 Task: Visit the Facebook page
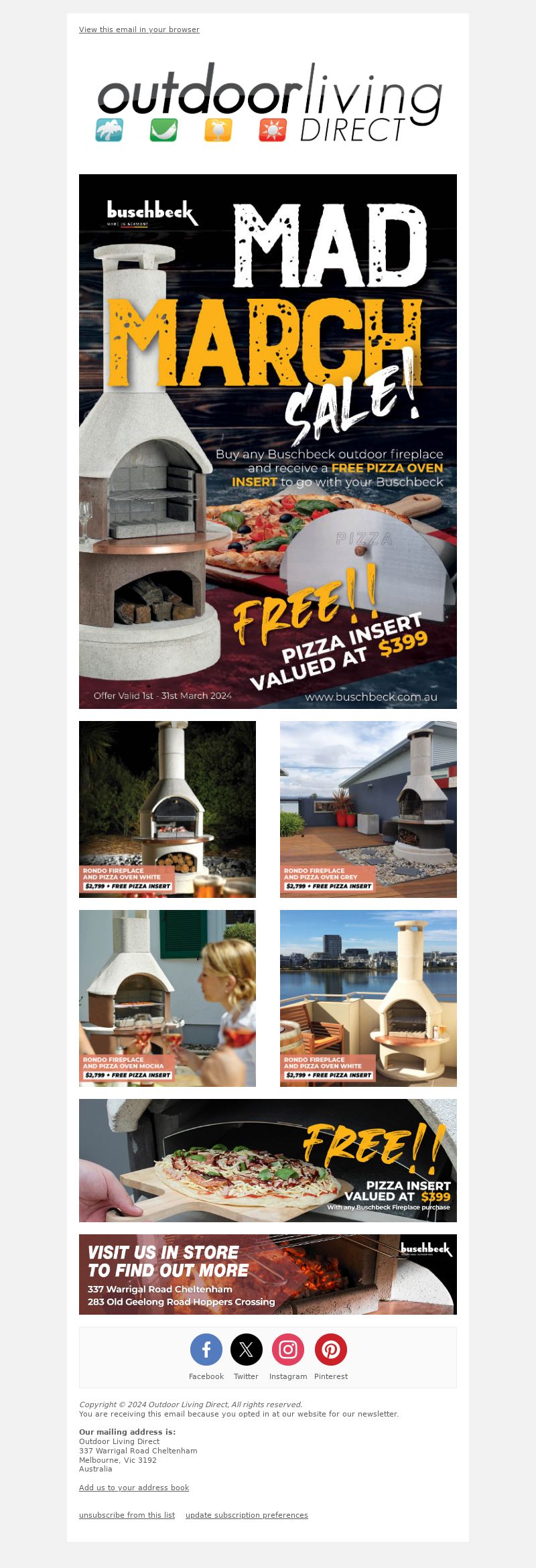point(206,1349)
